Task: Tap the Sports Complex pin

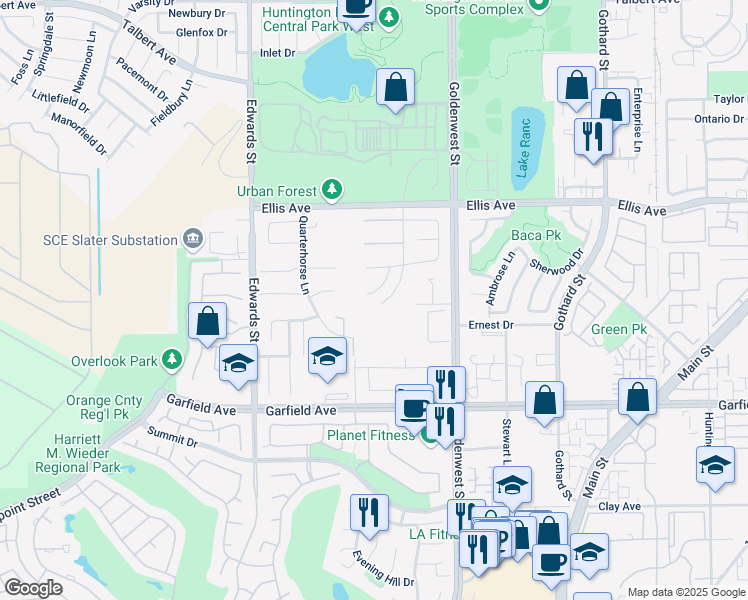Action: tap(540, 6)
